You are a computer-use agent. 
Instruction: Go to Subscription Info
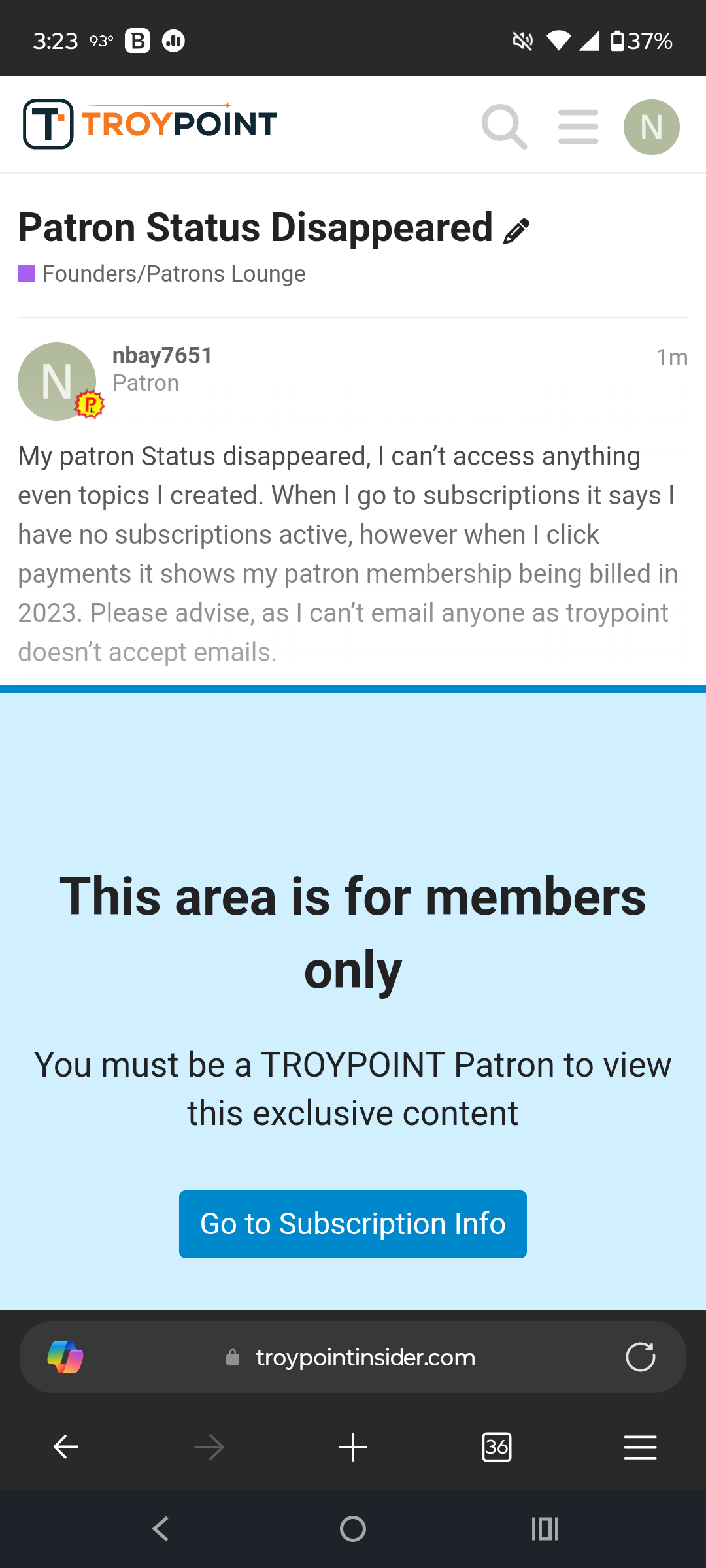(353, 1224)
